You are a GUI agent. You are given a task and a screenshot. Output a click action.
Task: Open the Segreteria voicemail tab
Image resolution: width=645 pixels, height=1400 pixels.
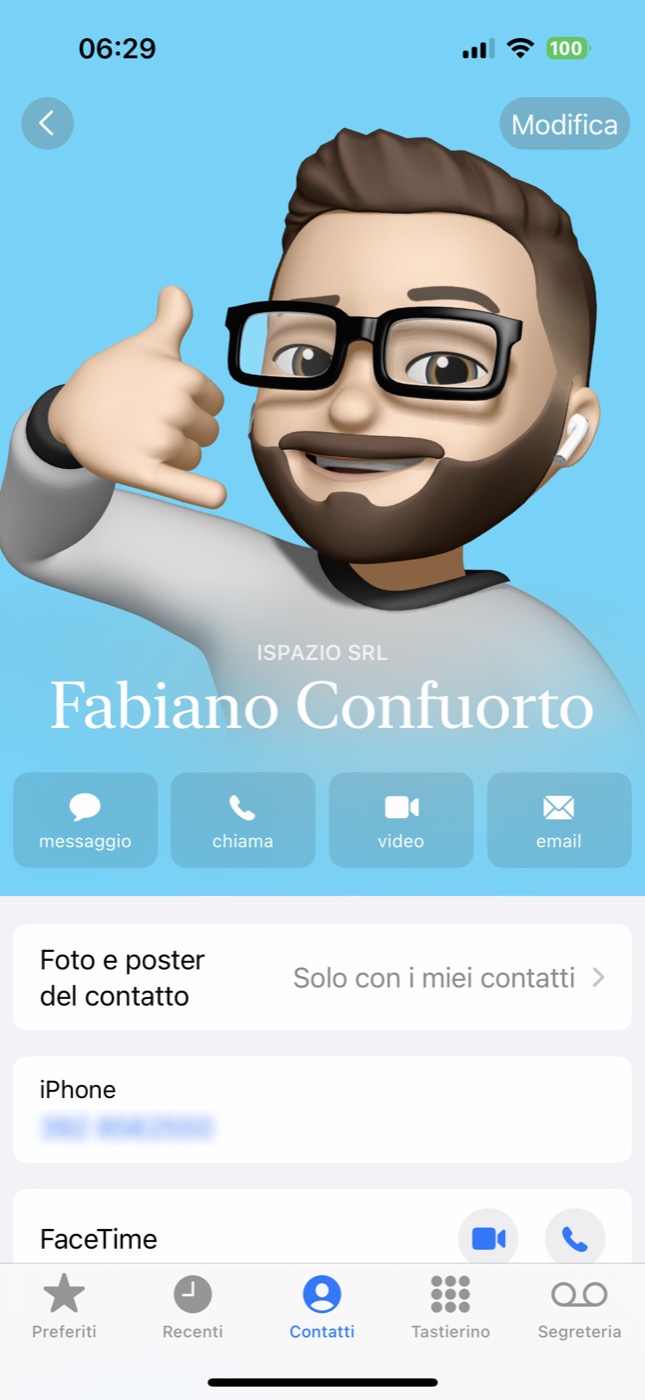tap(580, 1307)
